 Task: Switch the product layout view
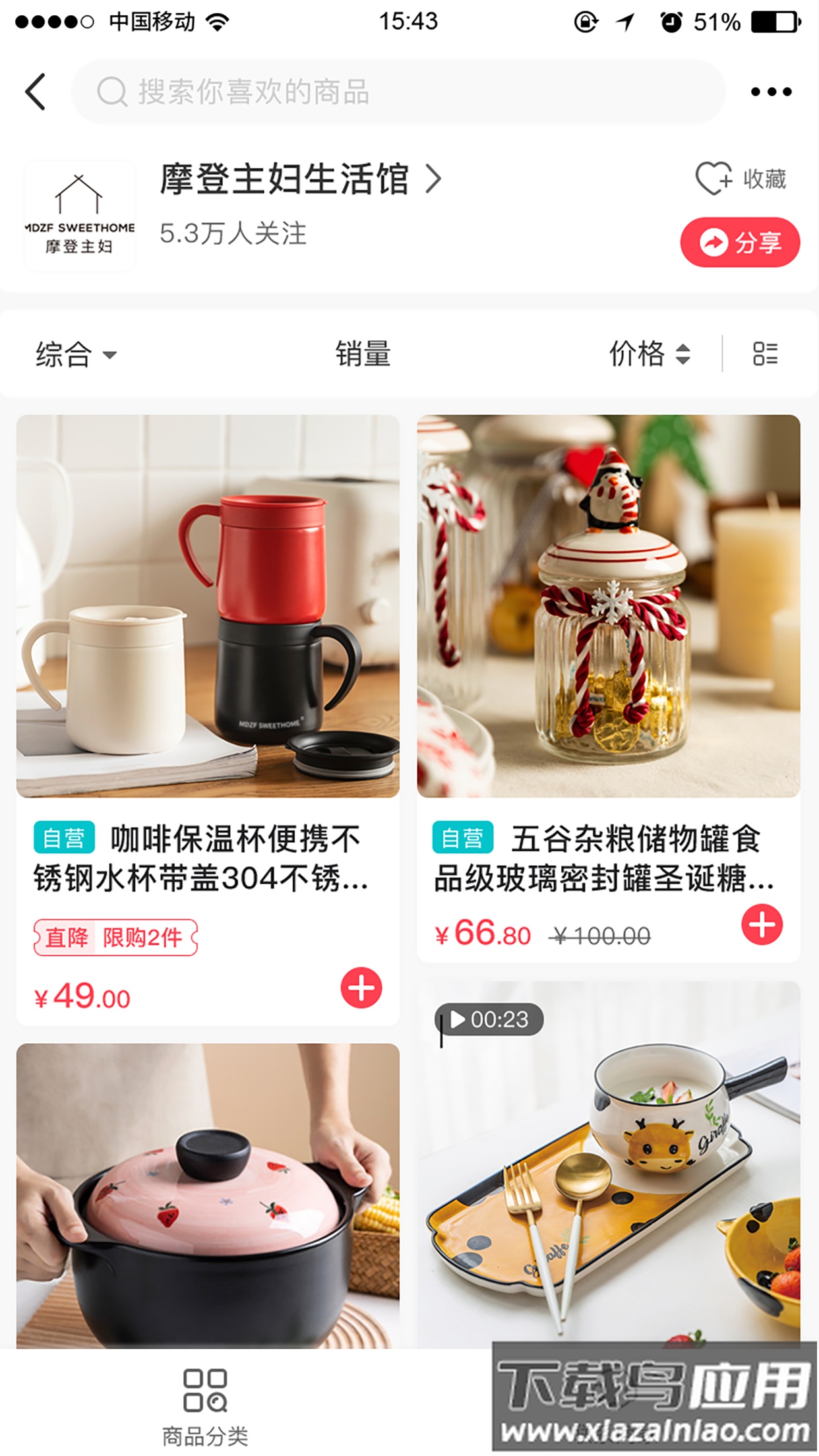pos(765,354)
